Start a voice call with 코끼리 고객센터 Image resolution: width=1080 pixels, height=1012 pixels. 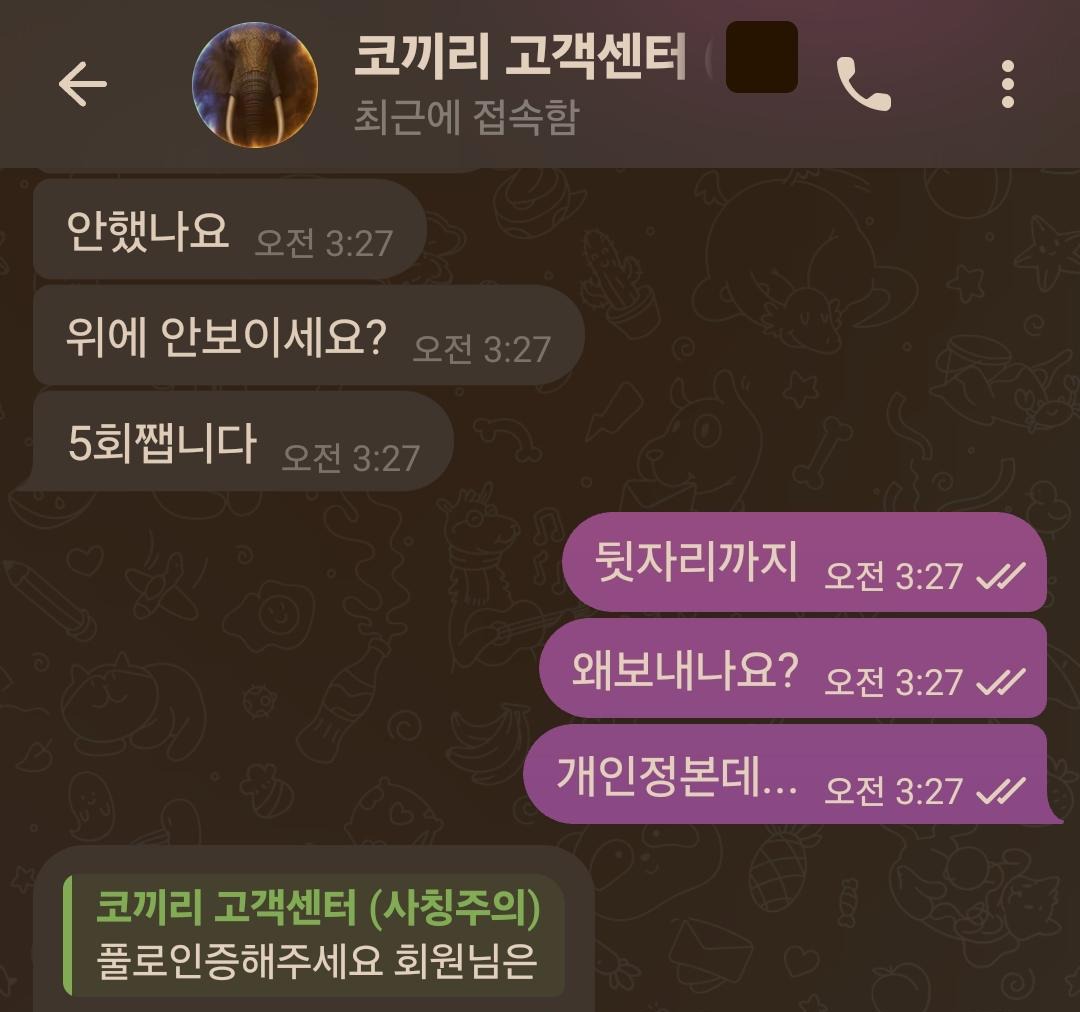point(862,84)
